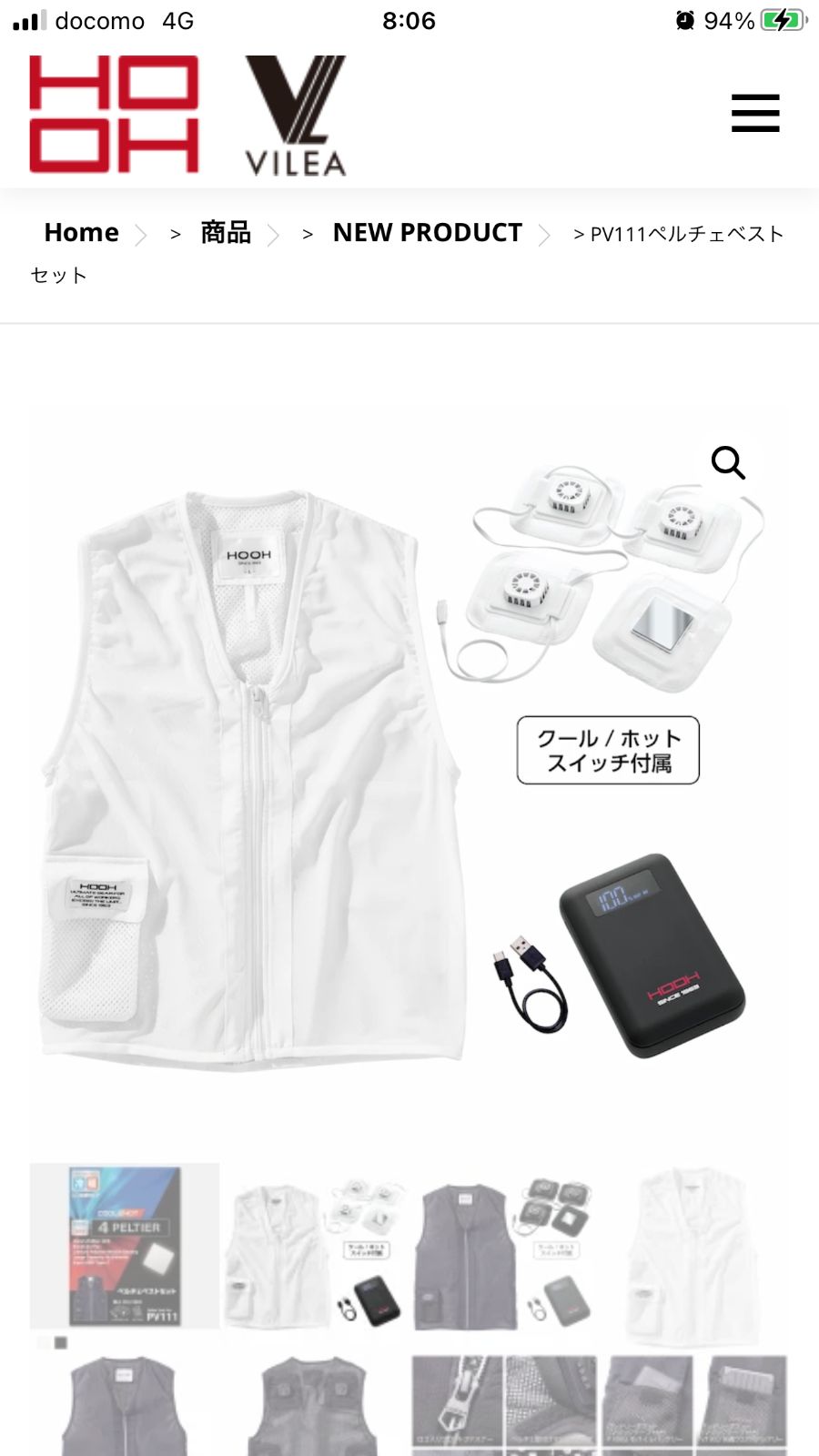Select the gray vest inside-view thumbnail
The image size is (819, 1456).
[x=314, y=1406]
